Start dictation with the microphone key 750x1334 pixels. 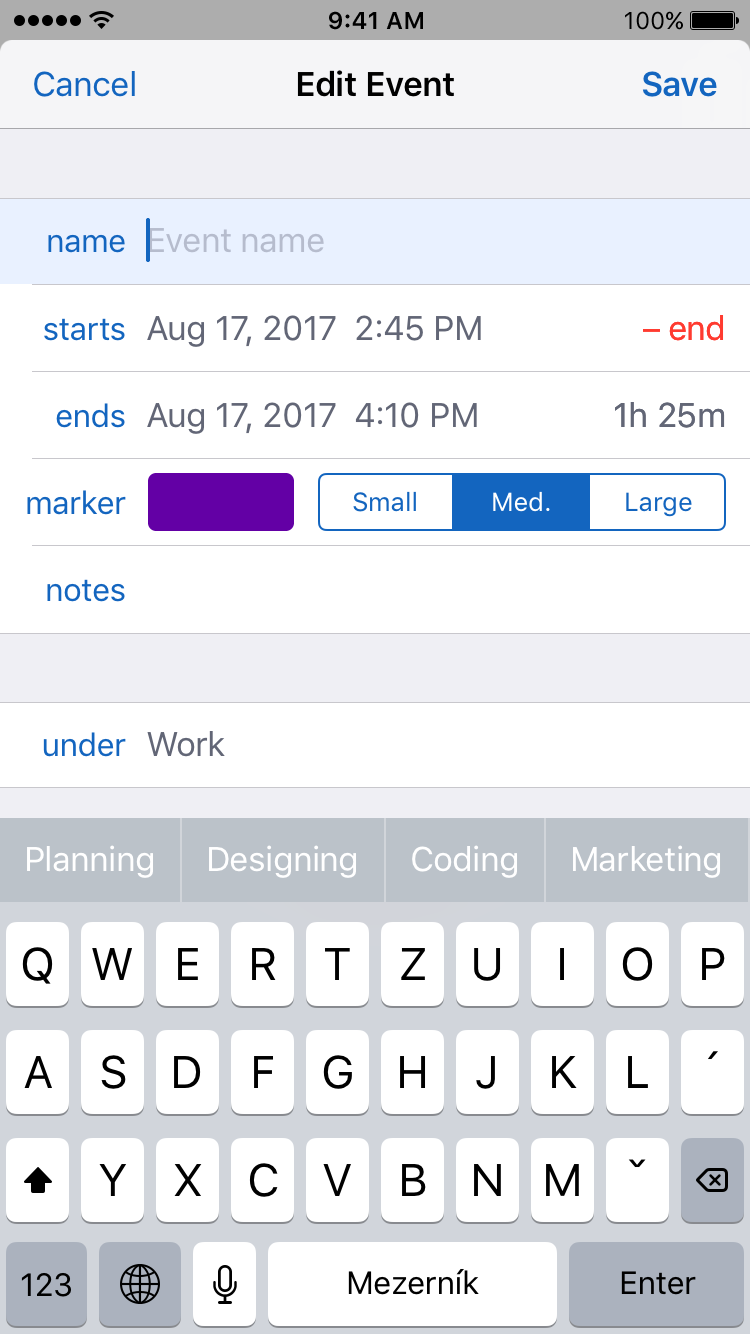tap(225, 1284)
